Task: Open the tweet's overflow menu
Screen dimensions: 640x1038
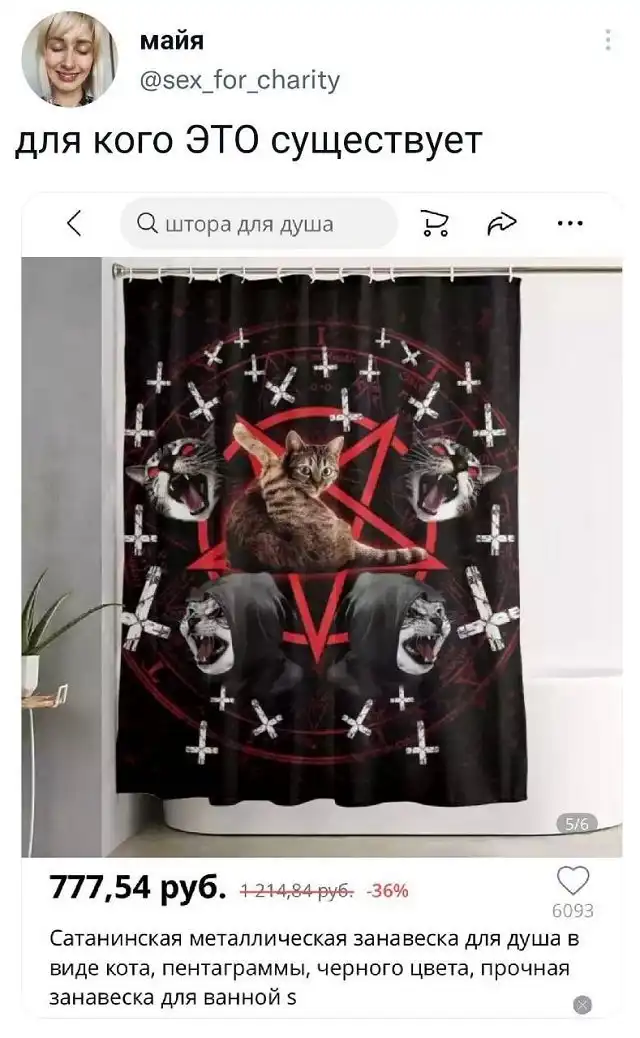Action: click(608, 41)
